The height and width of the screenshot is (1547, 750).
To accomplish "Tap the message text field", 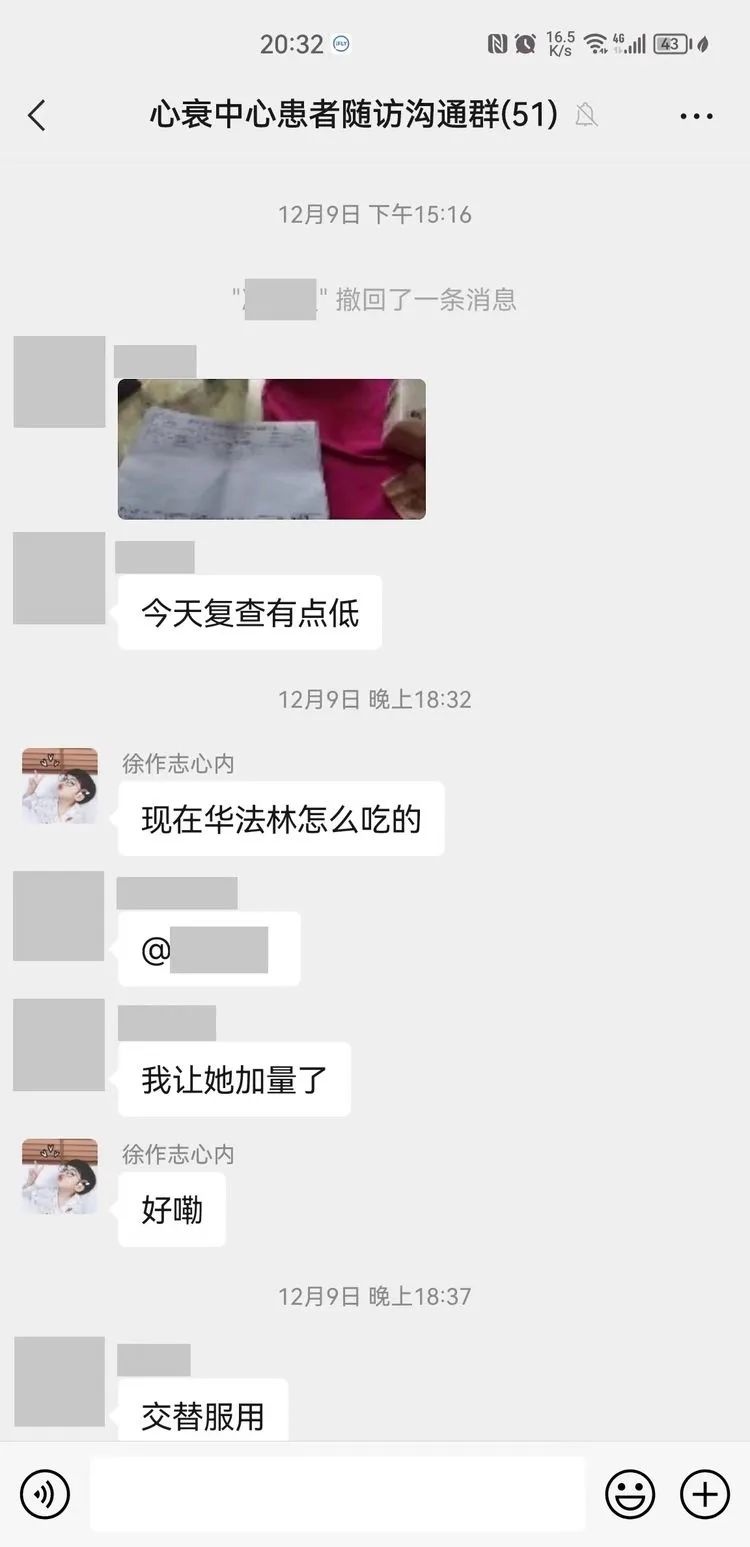I will (x=337, y=1495).
